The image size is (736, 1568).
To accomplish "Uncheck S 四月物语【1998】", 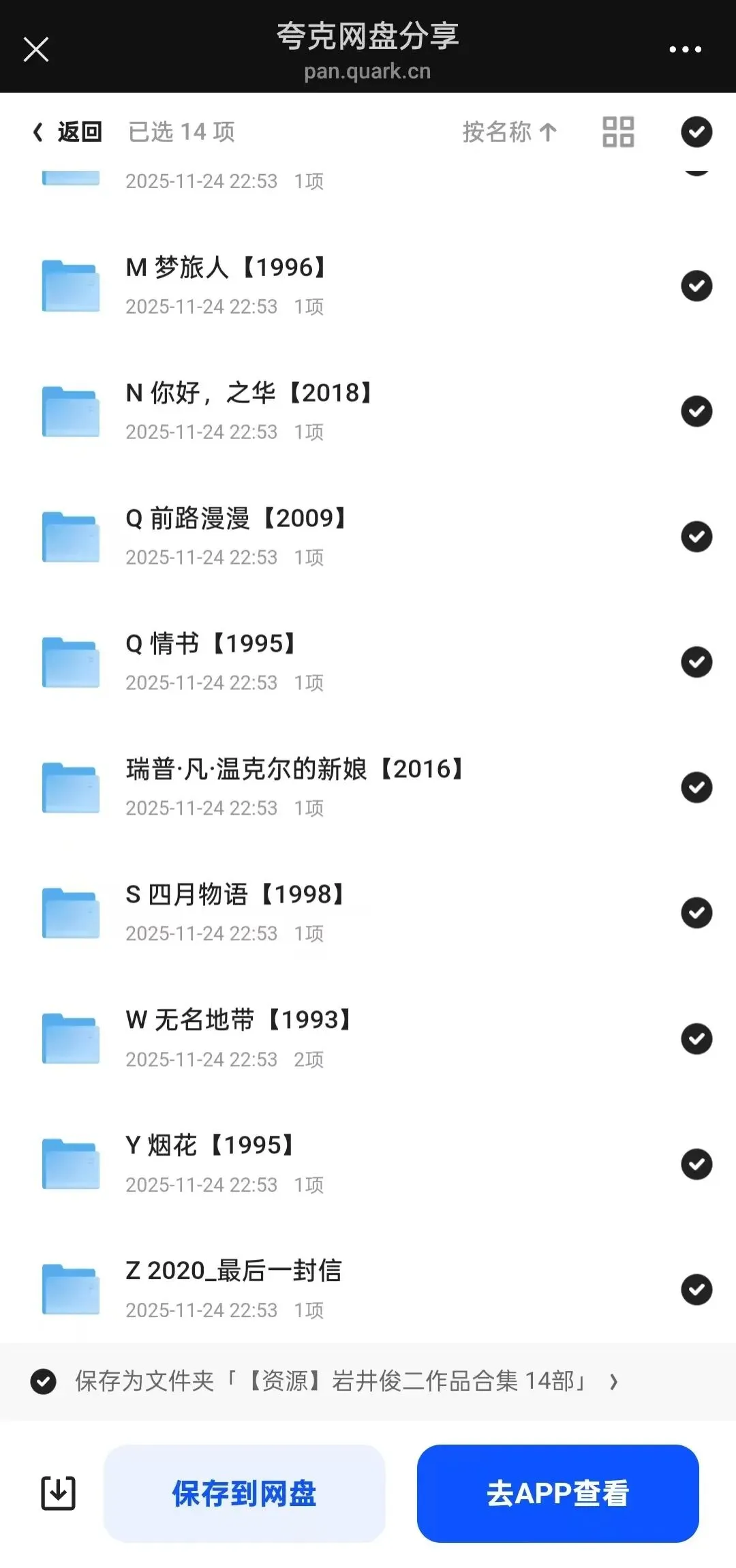I will [696, 913].
